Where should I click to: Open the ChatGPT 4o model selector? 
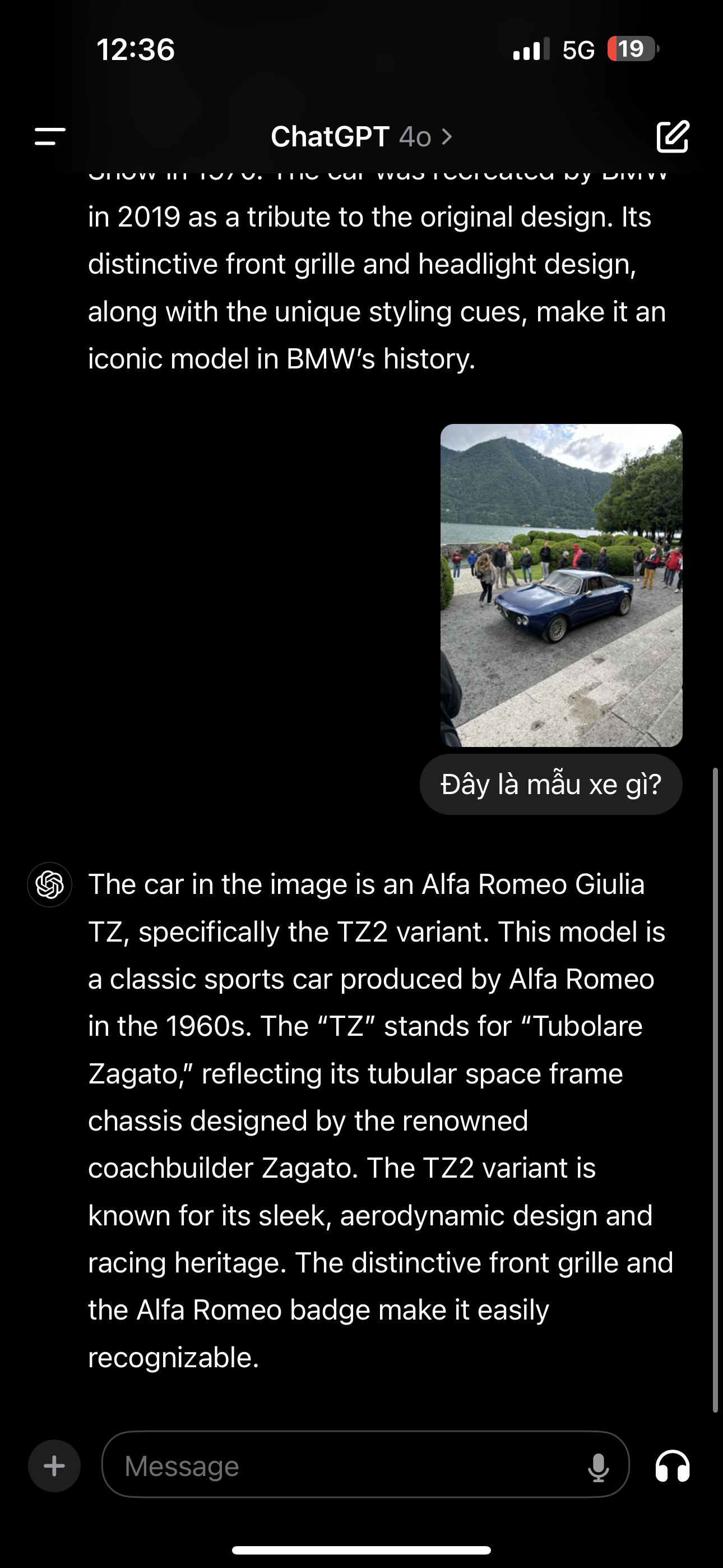pos(361,136)
